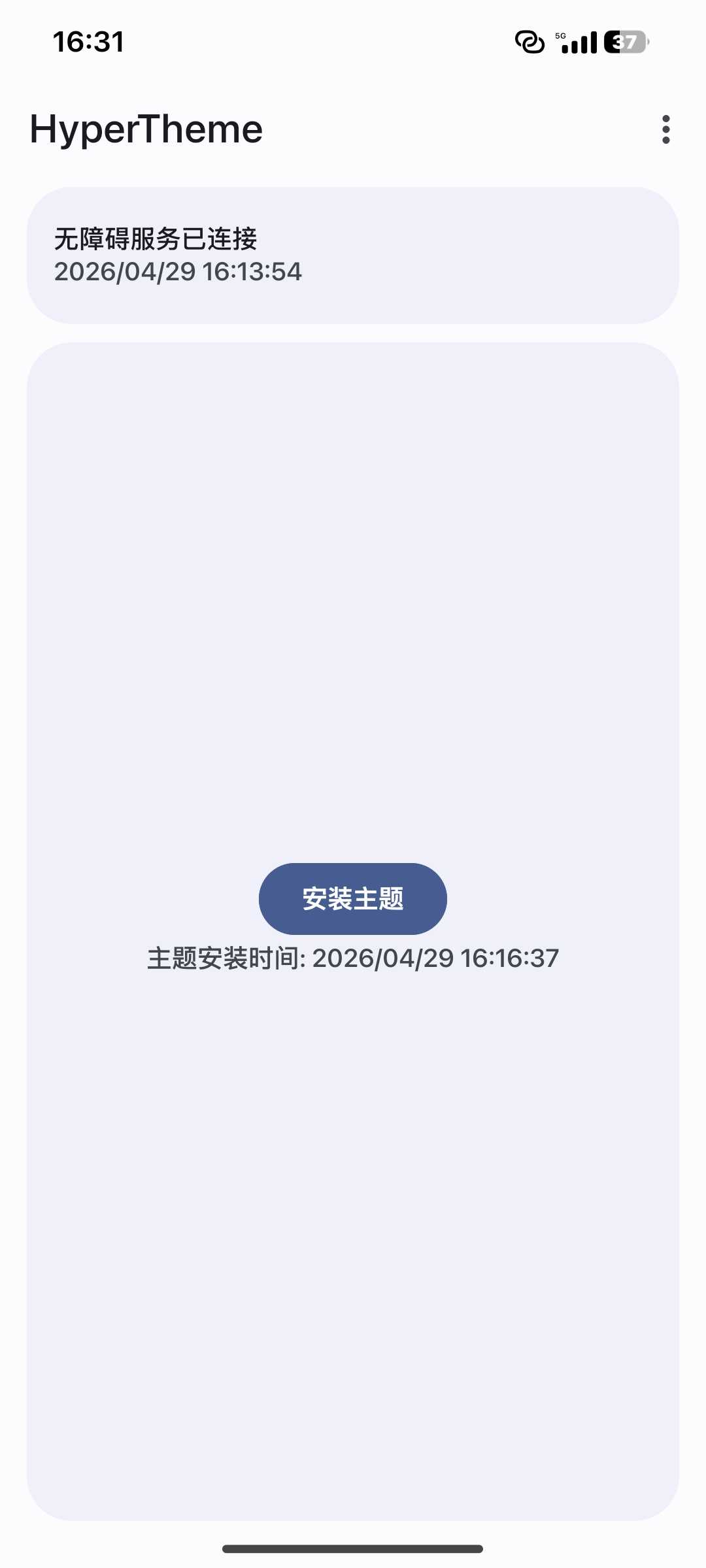Open the overflow menu in HyperTheme

(x=665, y=129)
